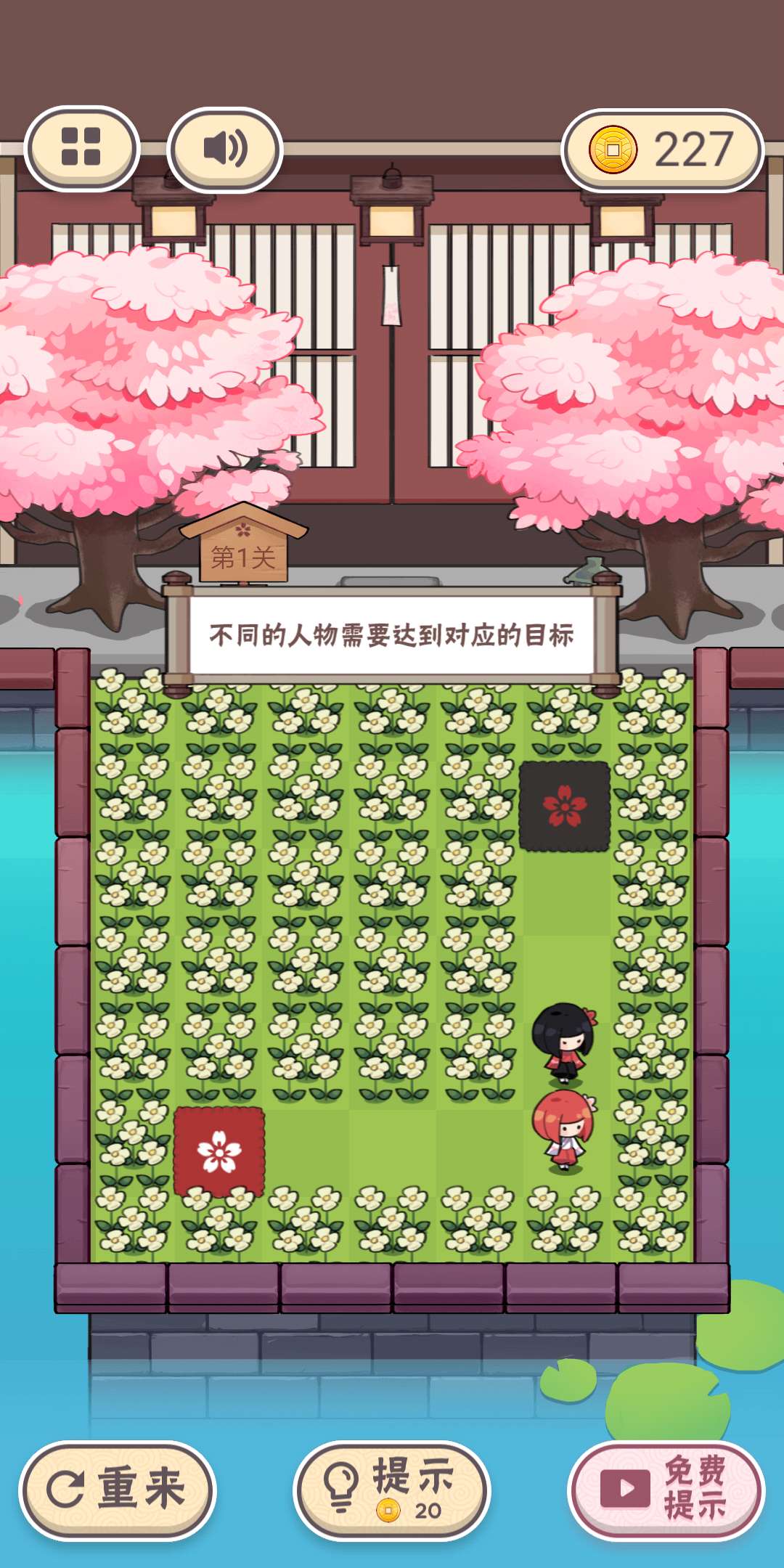Buy a hint for 20 coins
The image size is (784, 1568).
pos(392,1490)
